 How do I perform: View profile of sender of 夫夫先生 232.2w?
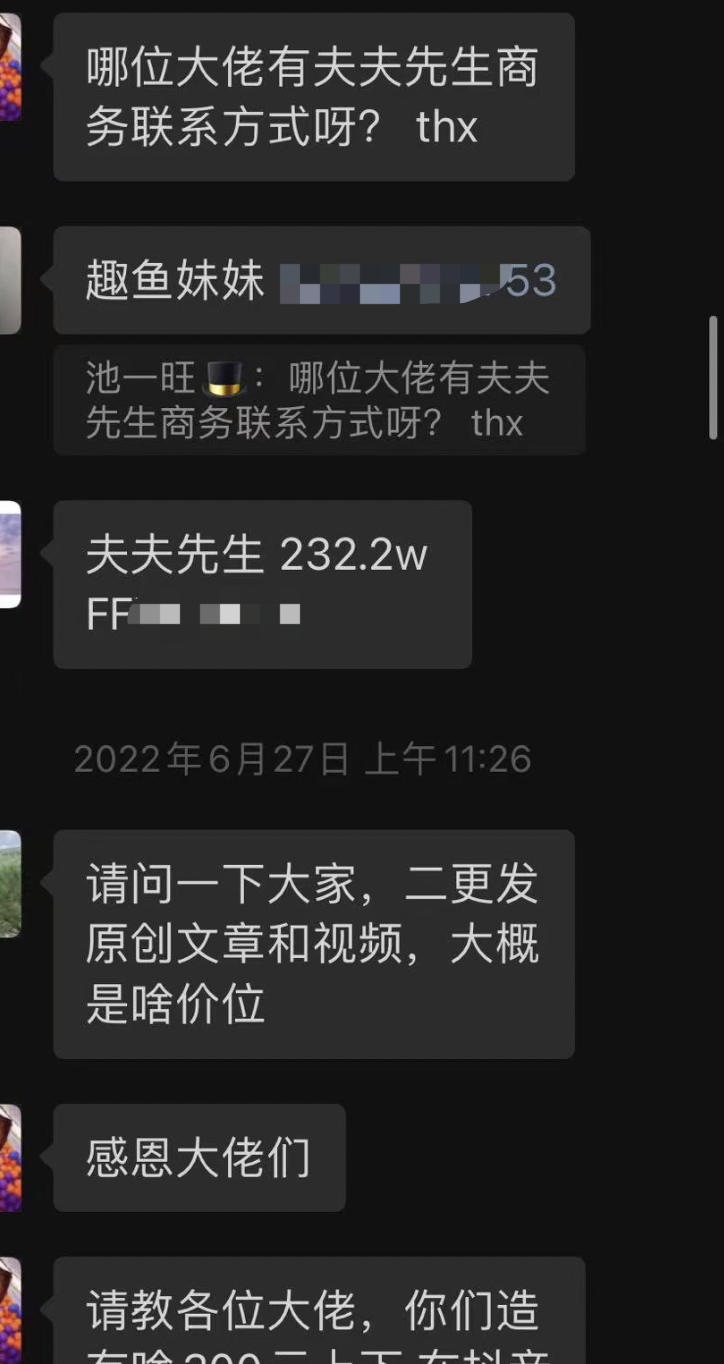point(9,554)
